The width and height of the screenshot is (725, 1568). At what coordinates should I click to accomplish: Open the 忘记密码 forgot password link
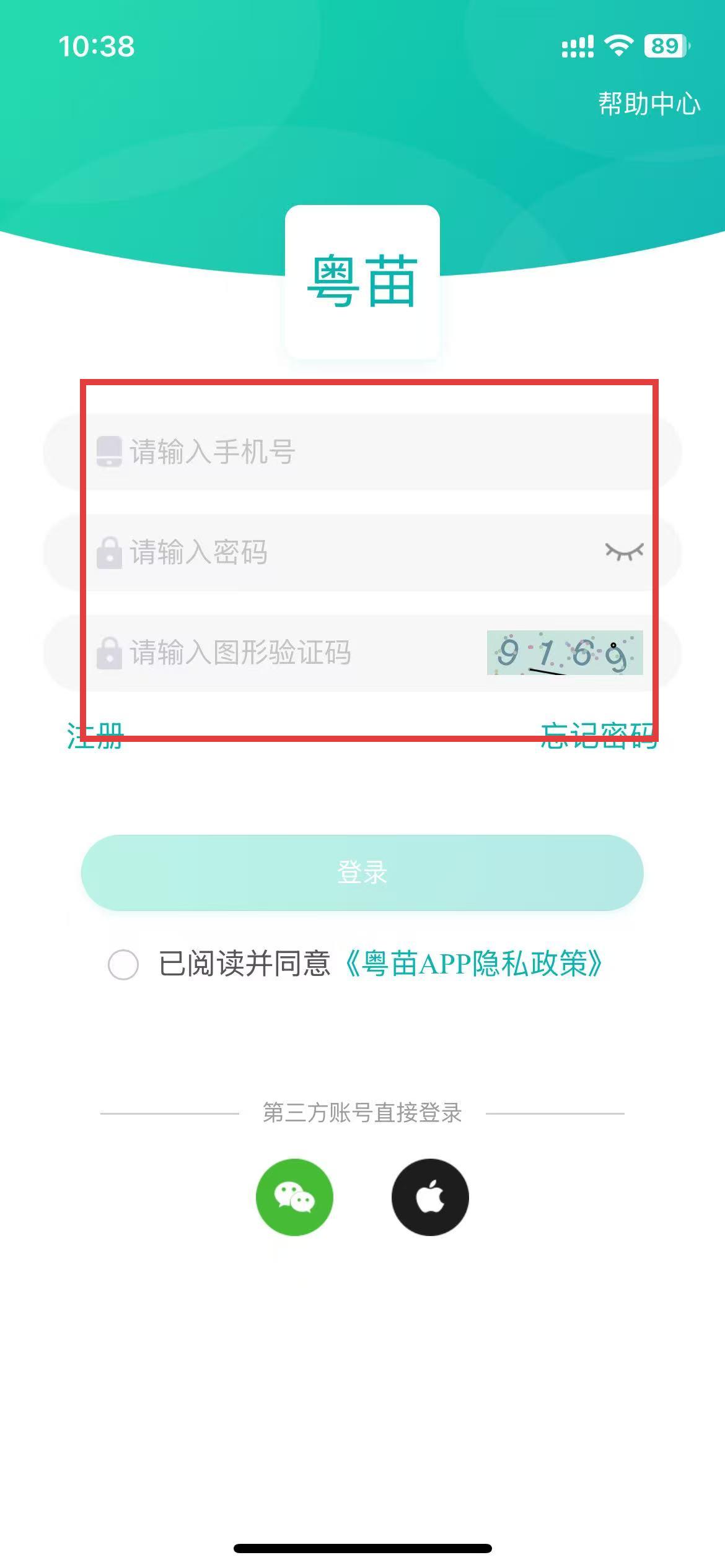tap(598, 737)
